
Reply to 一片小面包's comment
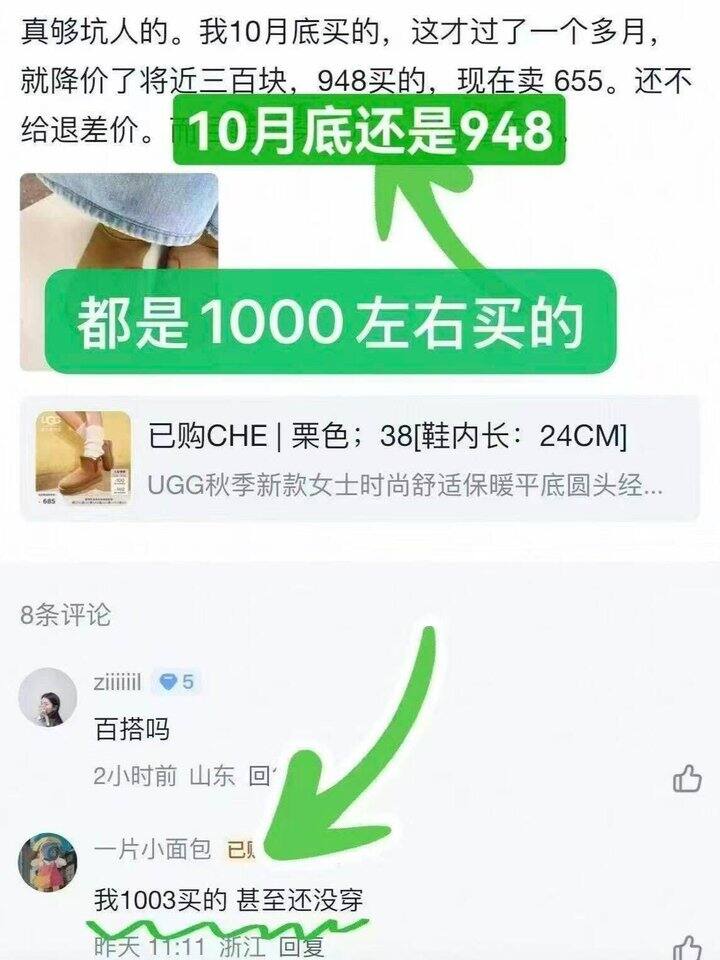coord(301,947)
